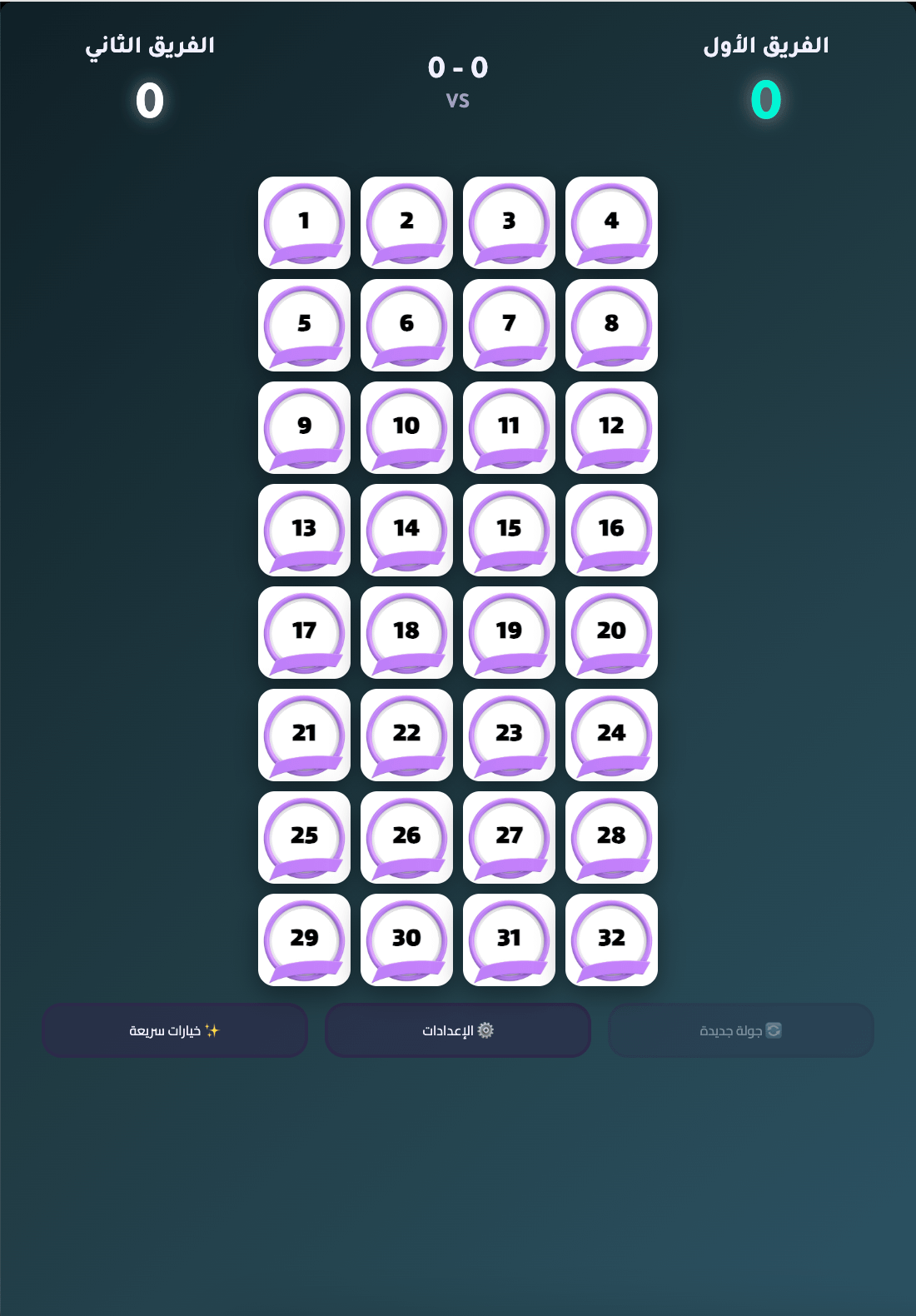Select tile number 31

tap(509, 940)
